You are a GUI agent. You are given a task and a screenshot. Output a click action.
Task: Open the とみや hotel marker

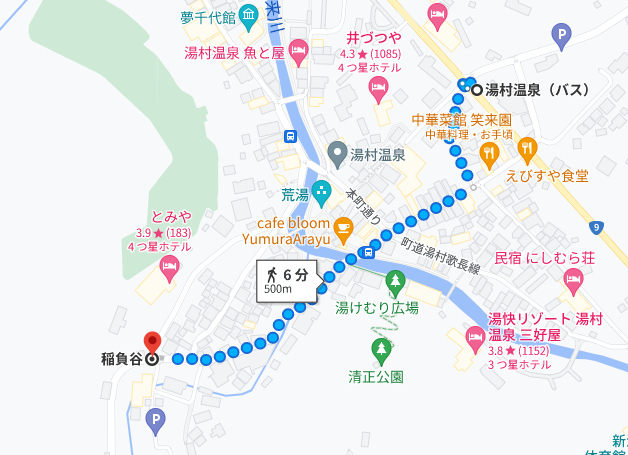169,266
